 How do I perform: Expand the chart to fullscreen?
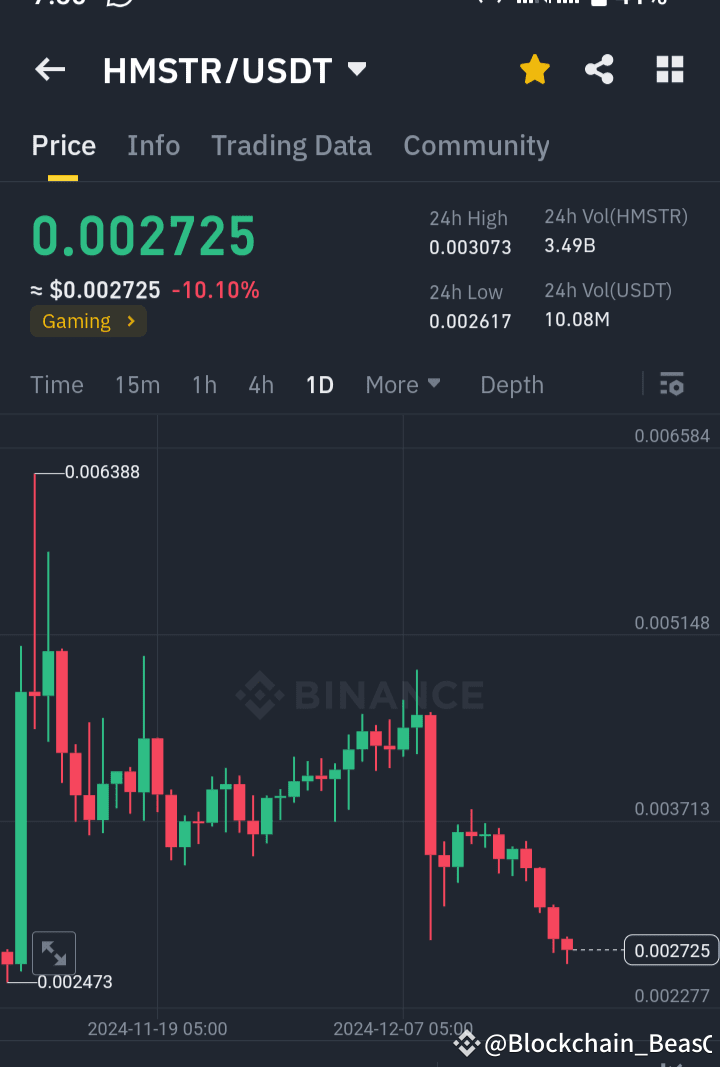pos(54,952)
